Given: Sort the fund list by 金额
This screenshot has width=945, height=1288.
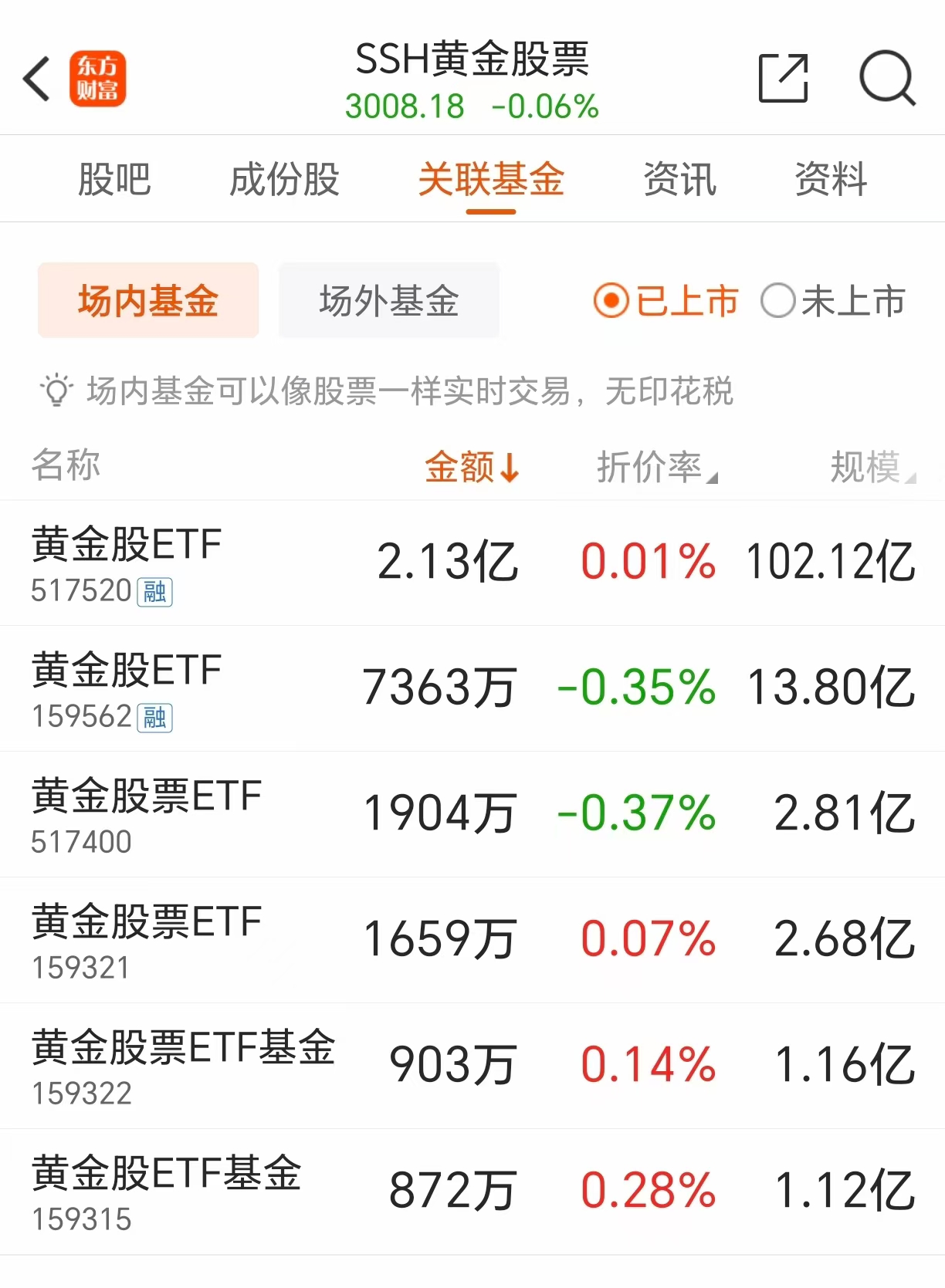Looking at the screenshot, I should (472, 467).
